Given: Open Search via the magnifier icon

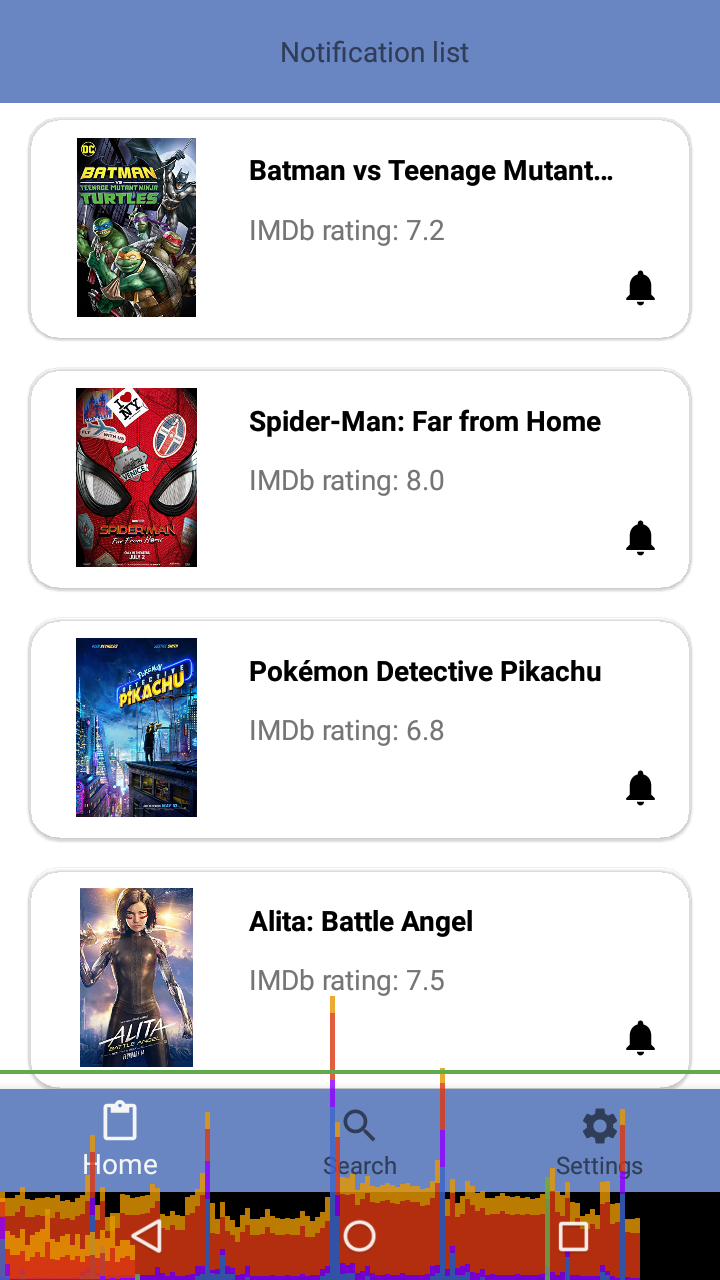Looking at the screenshot, I should pos(360,1124).
